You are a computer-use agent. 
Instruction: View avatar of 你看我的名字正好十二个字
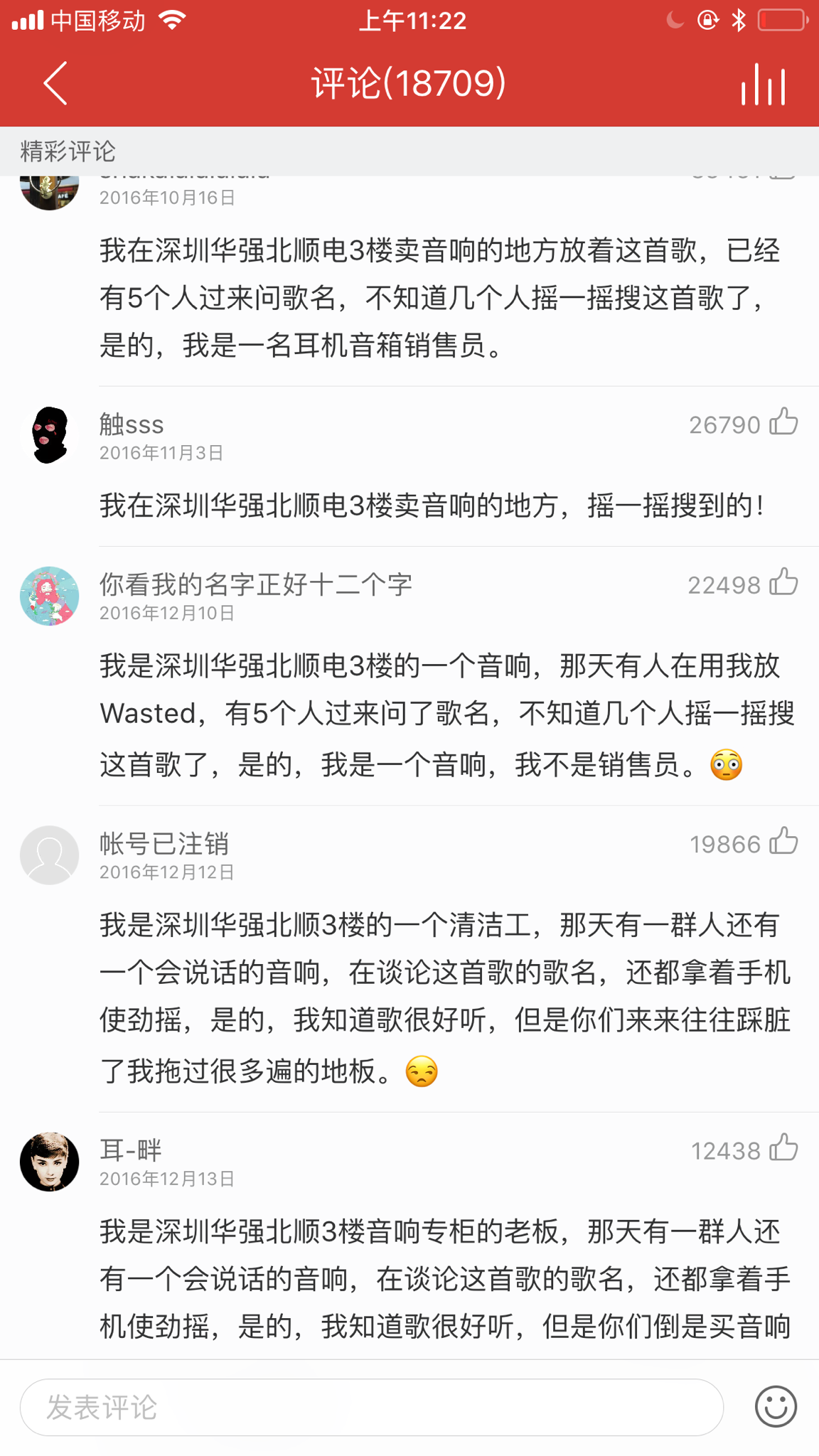[49, 596]
